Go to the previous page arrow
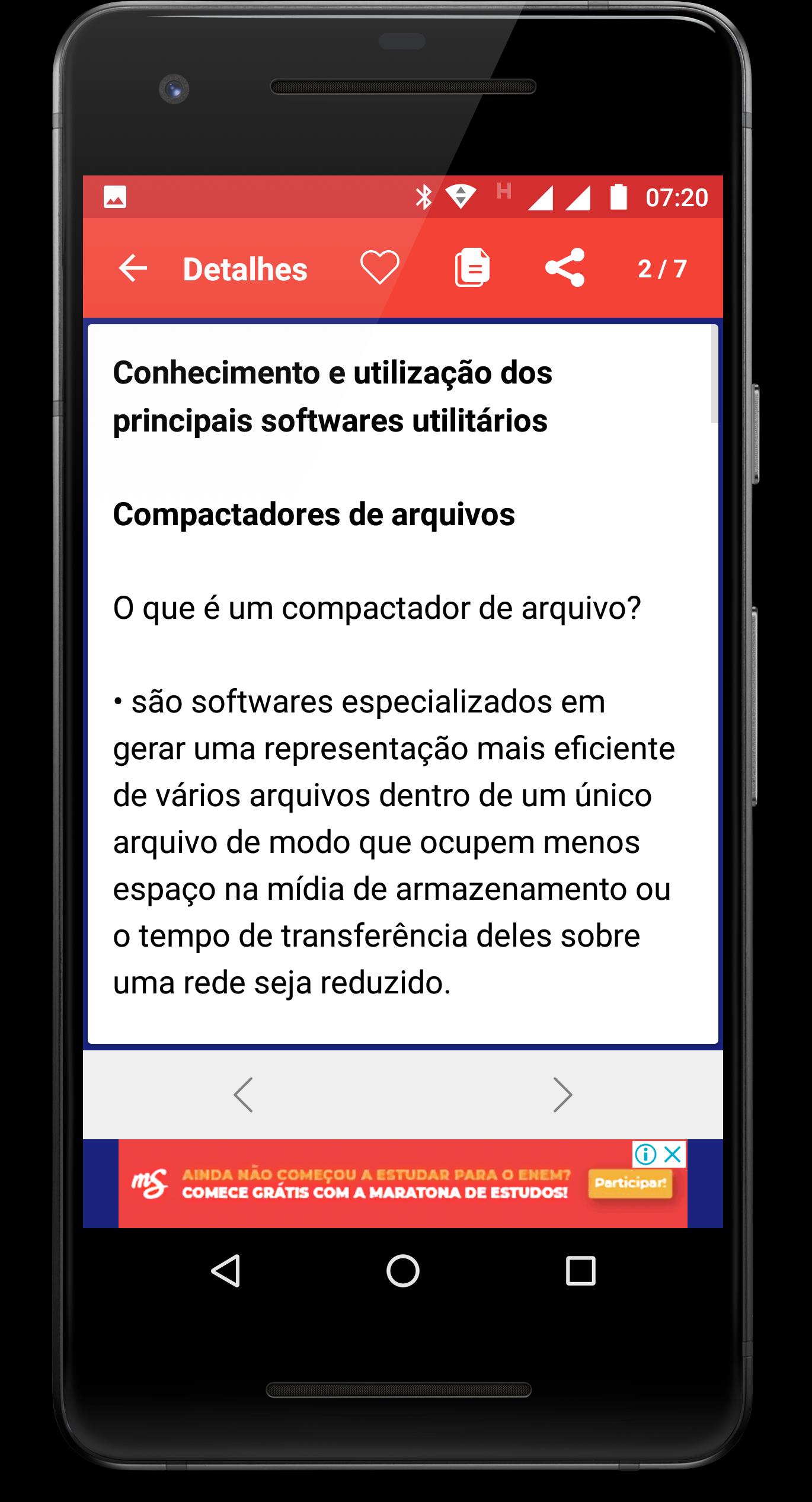The height and width of the screenshot is (1502, 812). click(x=243, y=1094)
